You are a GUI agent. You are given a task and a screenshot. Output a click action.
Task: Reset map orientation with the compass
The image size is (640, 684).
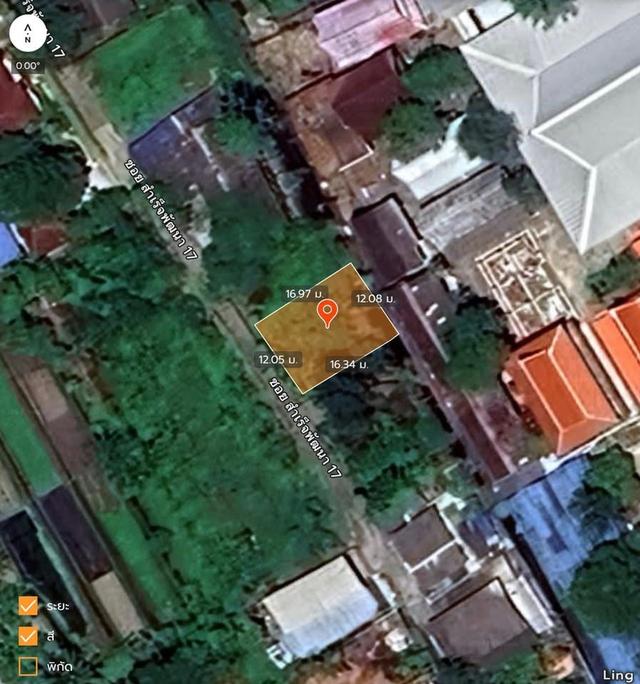point(27,33)
